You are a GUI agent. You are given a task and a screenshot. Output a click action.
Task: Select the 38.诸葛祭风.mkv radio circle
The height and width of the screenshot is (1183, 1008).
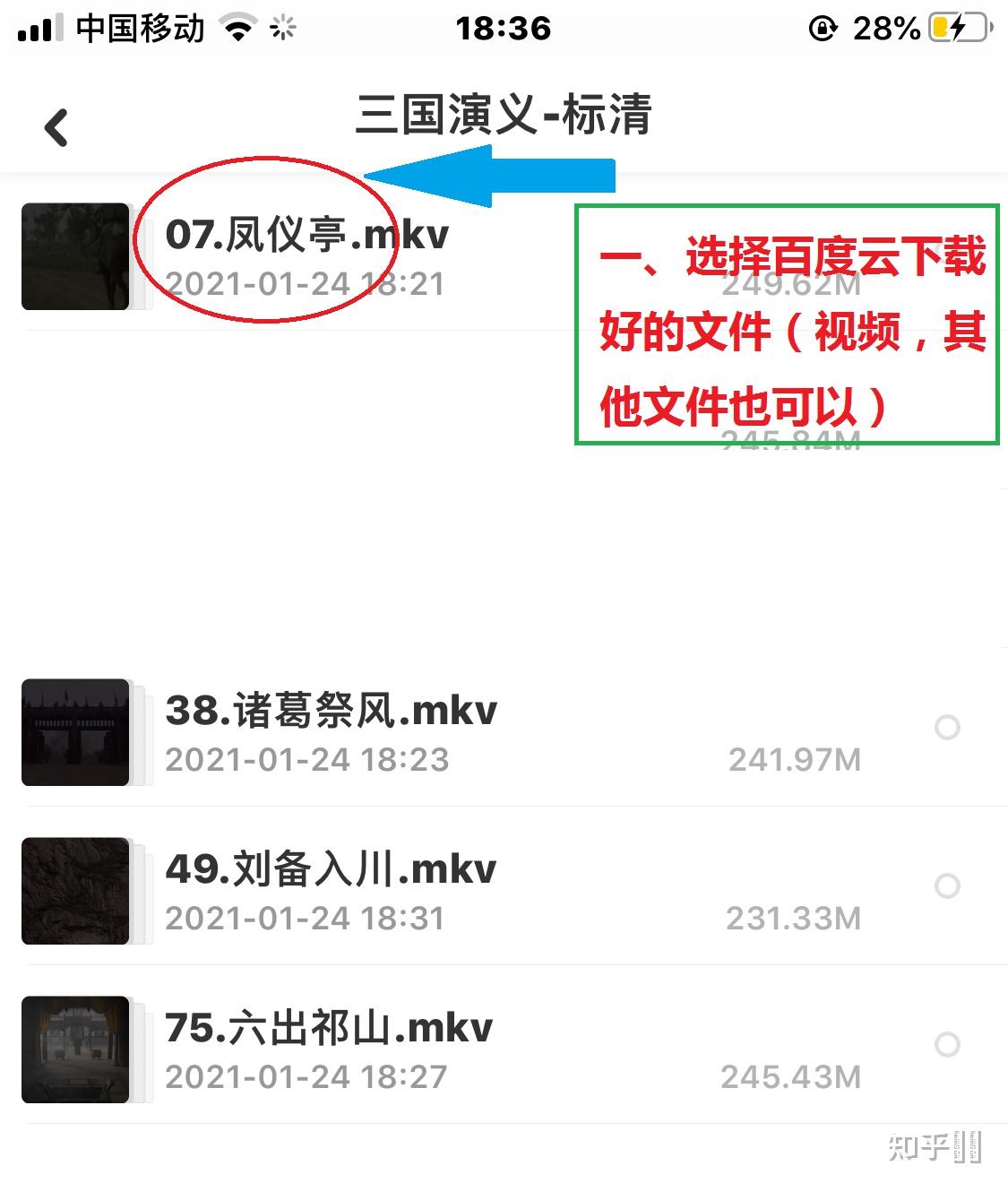tap(947, 727)
